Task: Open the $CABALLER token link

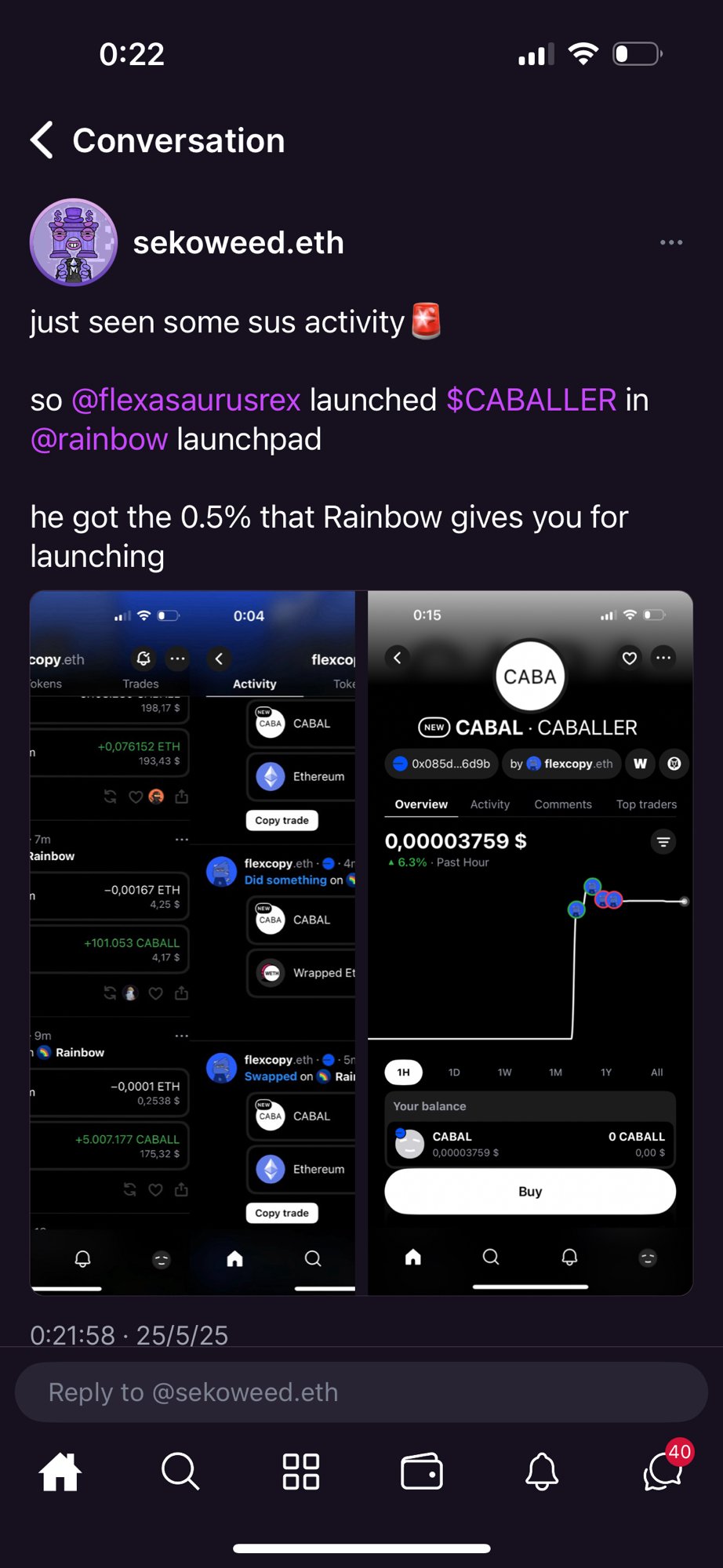Action: 531,401
